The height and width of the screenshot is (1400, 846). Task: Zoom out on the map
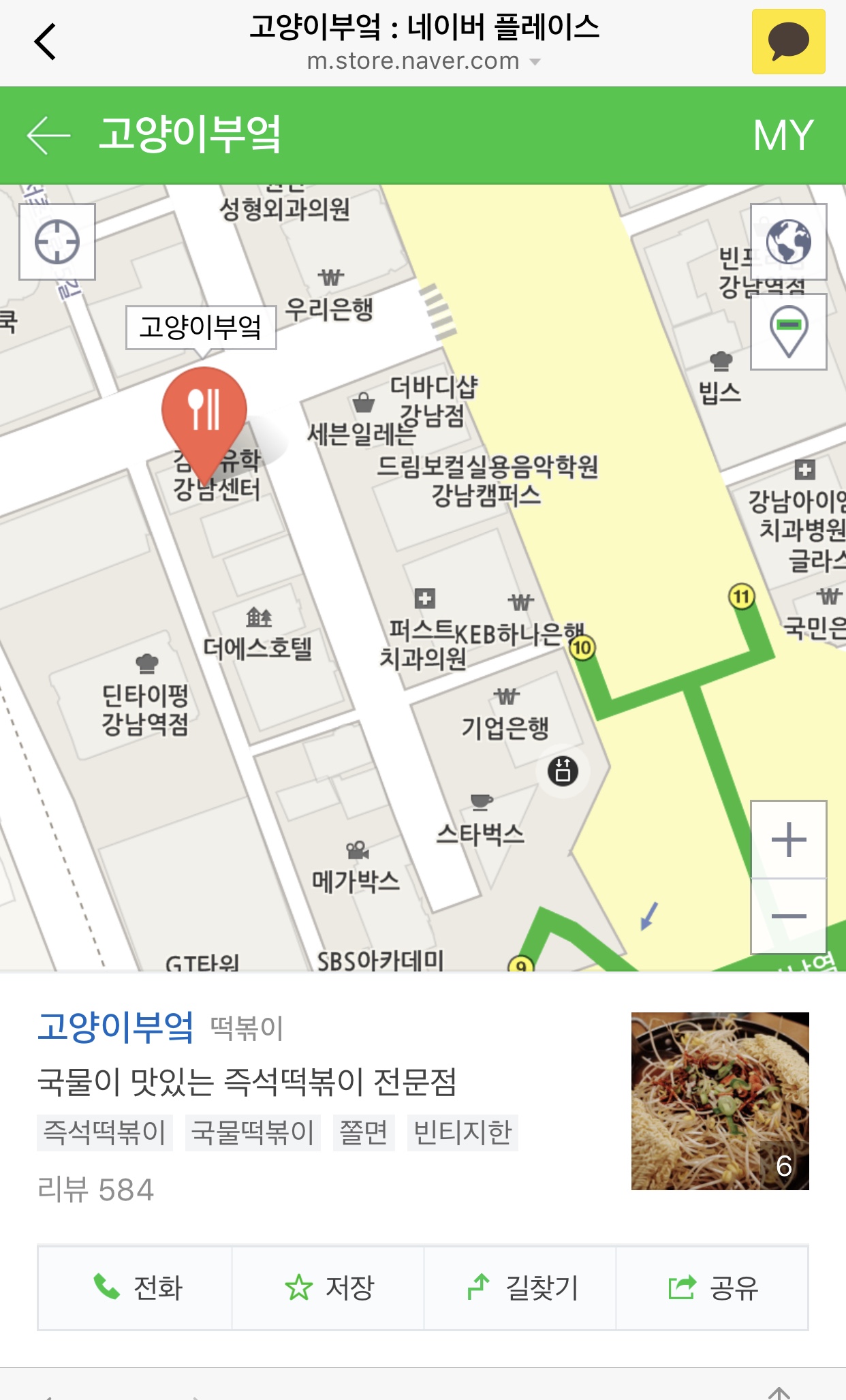pyautogui.click(x=788, y=916)
